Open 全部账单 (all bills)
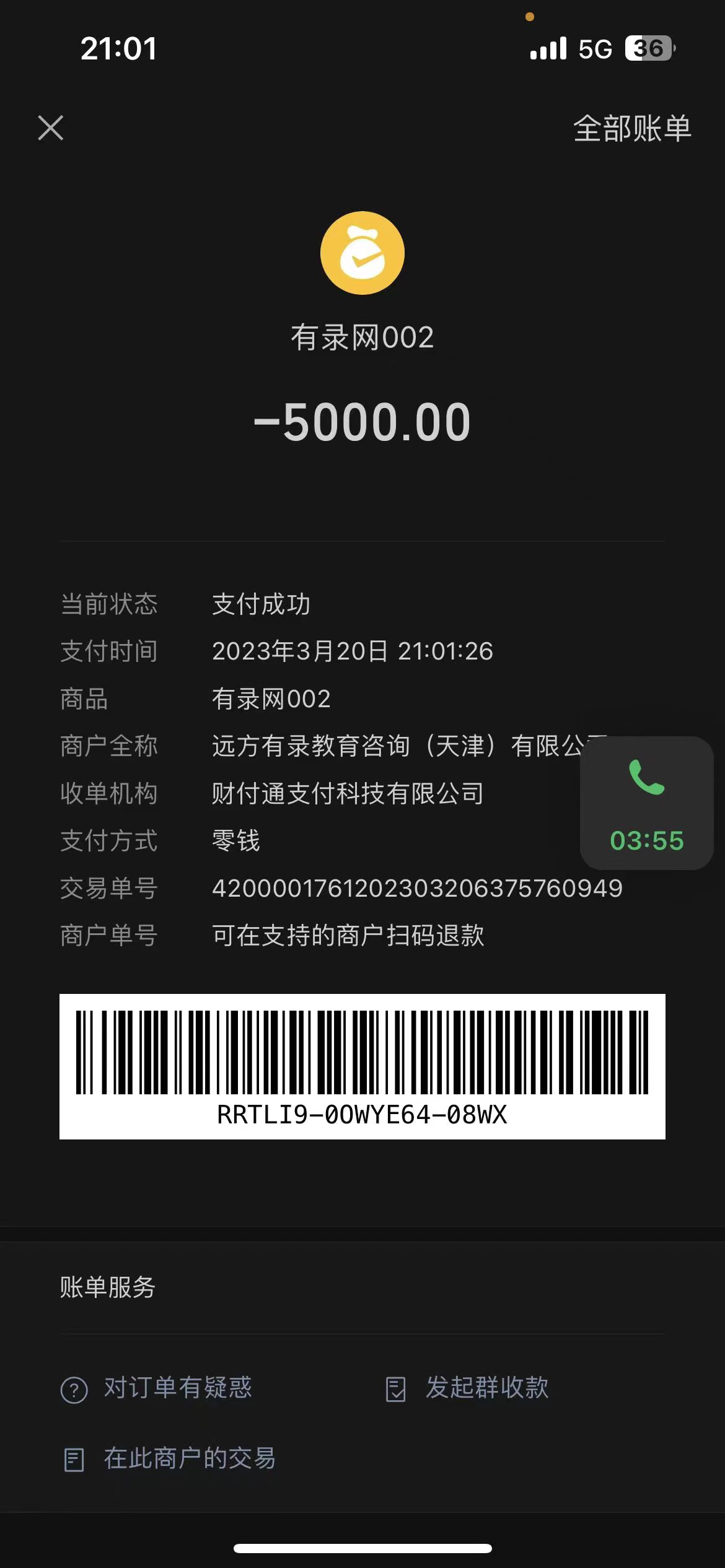 pos(631,129)
